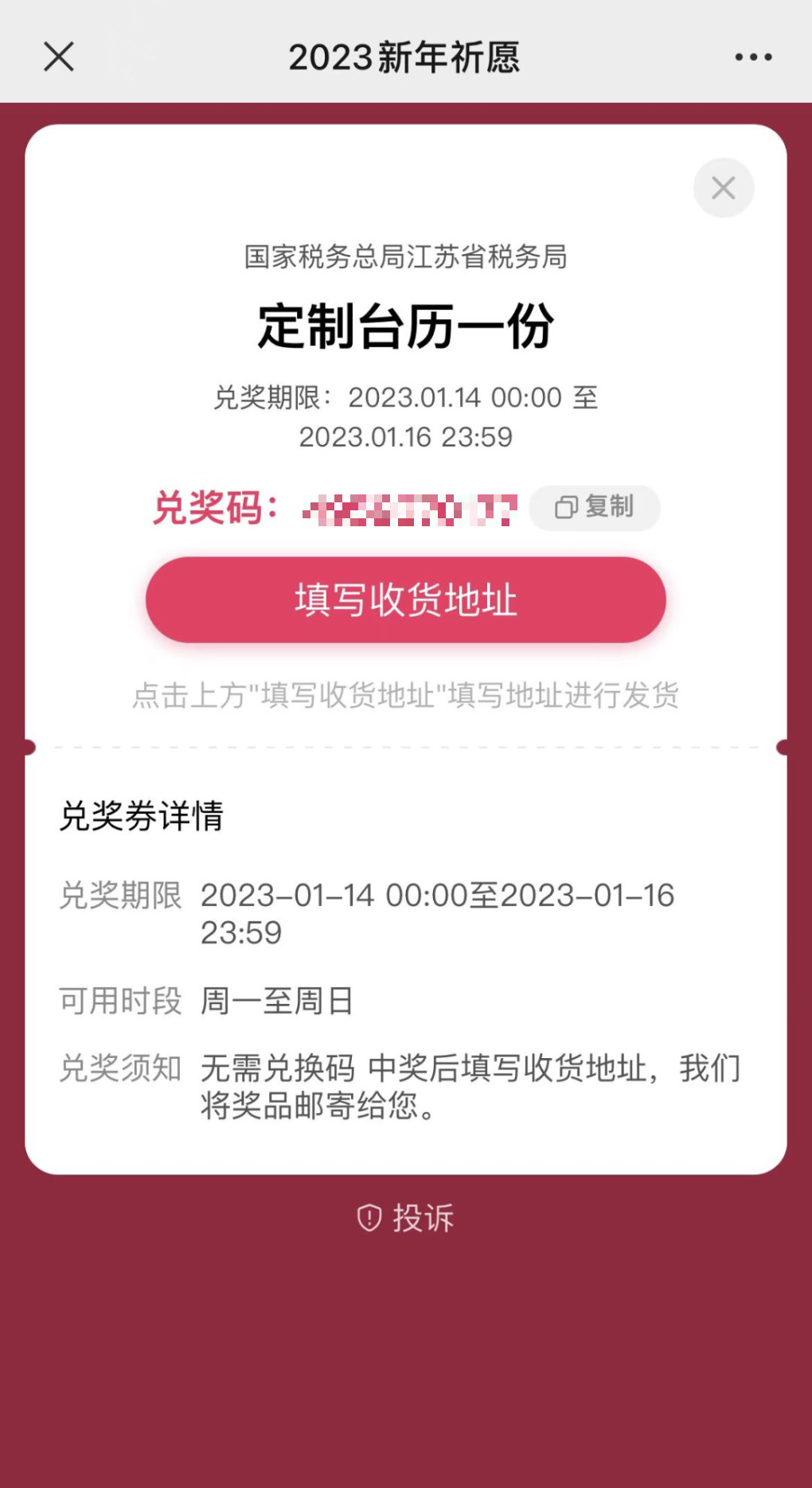Open the three-dot overflow menu
The image size is (812, 1488).
tap(753, 57)
